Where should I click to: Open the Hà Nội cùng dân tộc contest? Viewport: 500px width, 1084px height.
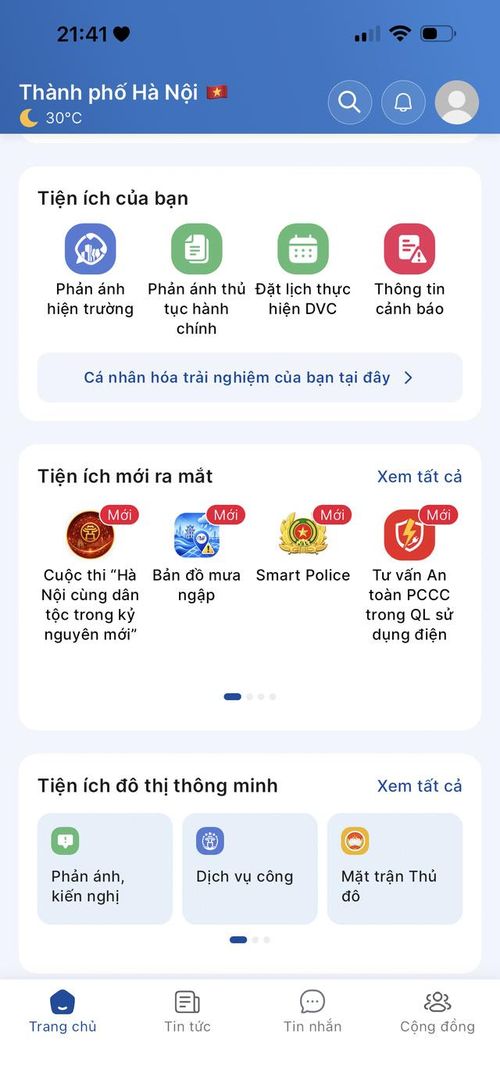pyautogui.click(x=91, y=575)
